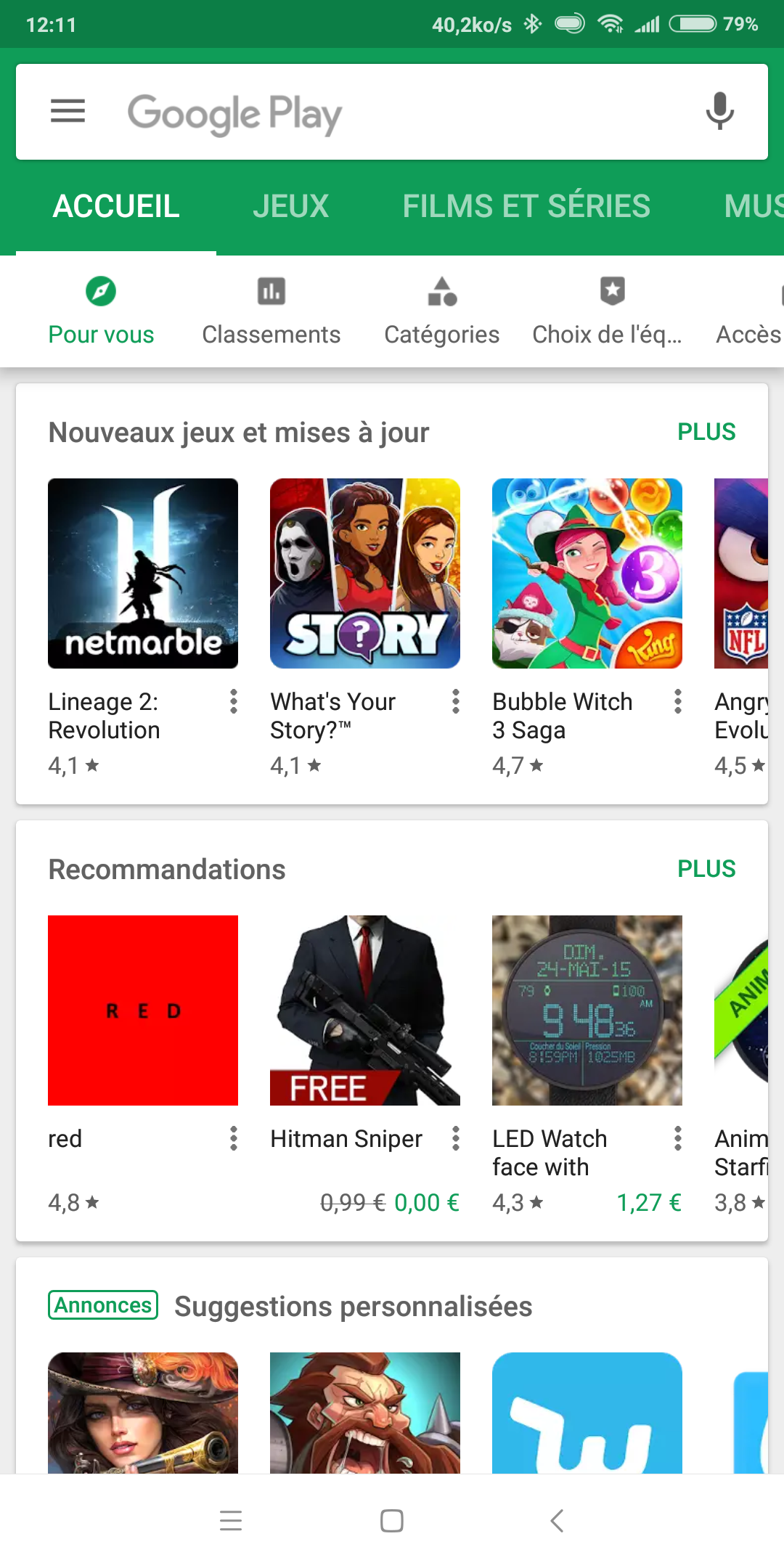Open the Classements section icon
The height and width of the screenshot is (1568, 784).
(271, 292)
